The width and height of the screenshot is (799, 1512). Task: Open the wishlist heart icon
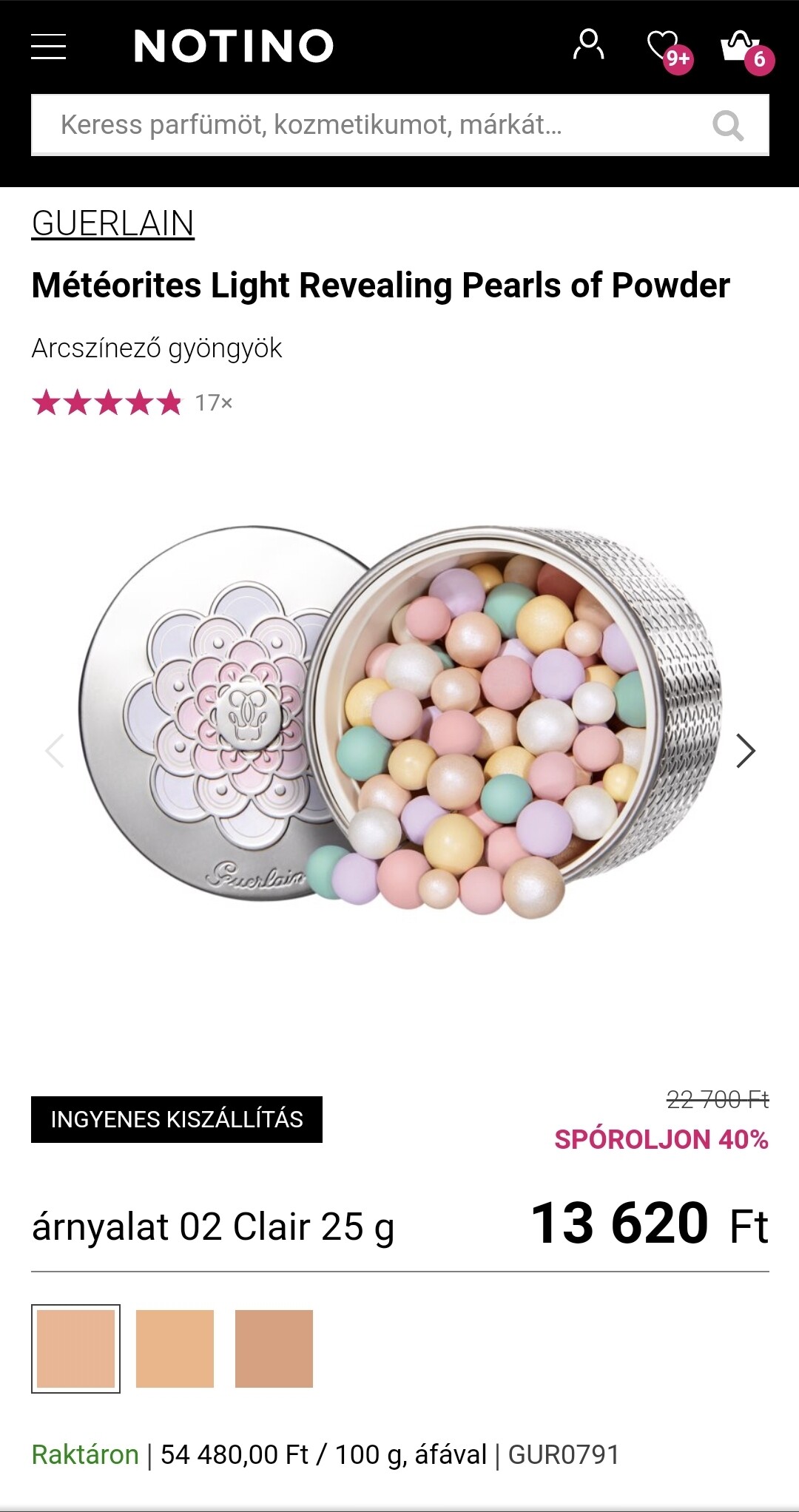[x=664, y=46]
